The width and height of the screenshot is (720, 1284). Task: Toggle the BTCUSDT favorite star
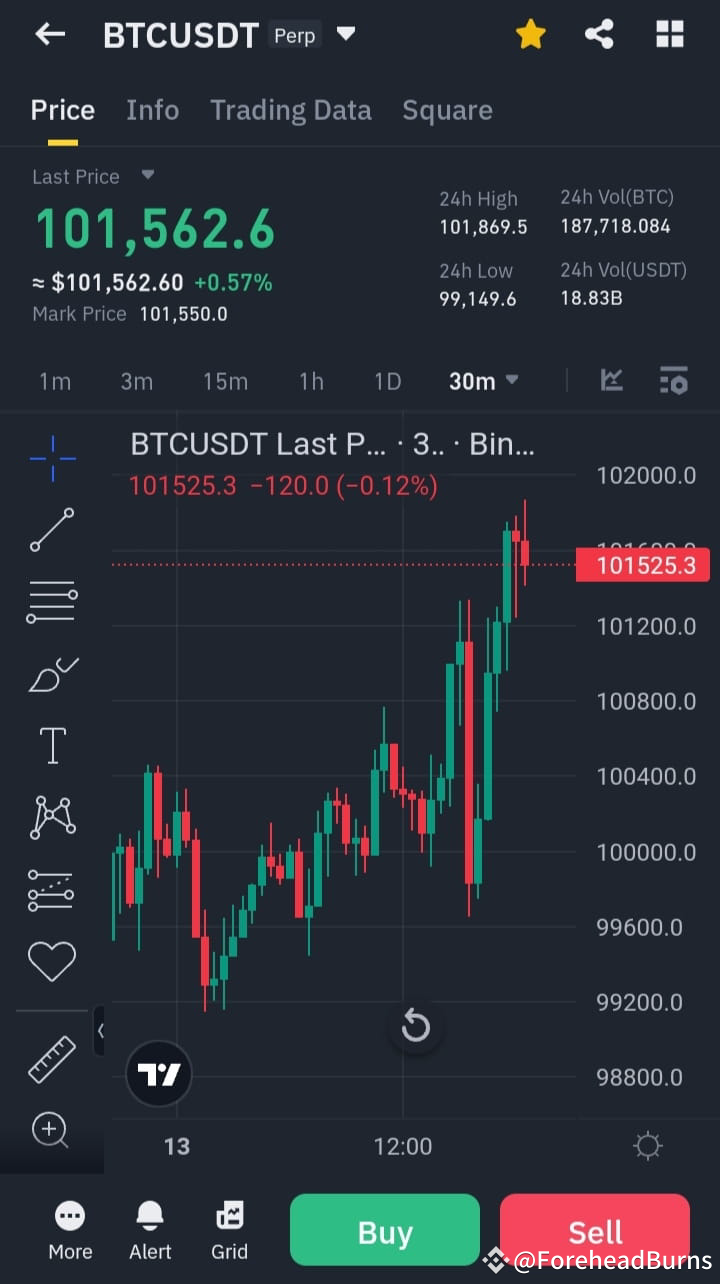pos(531,33)
